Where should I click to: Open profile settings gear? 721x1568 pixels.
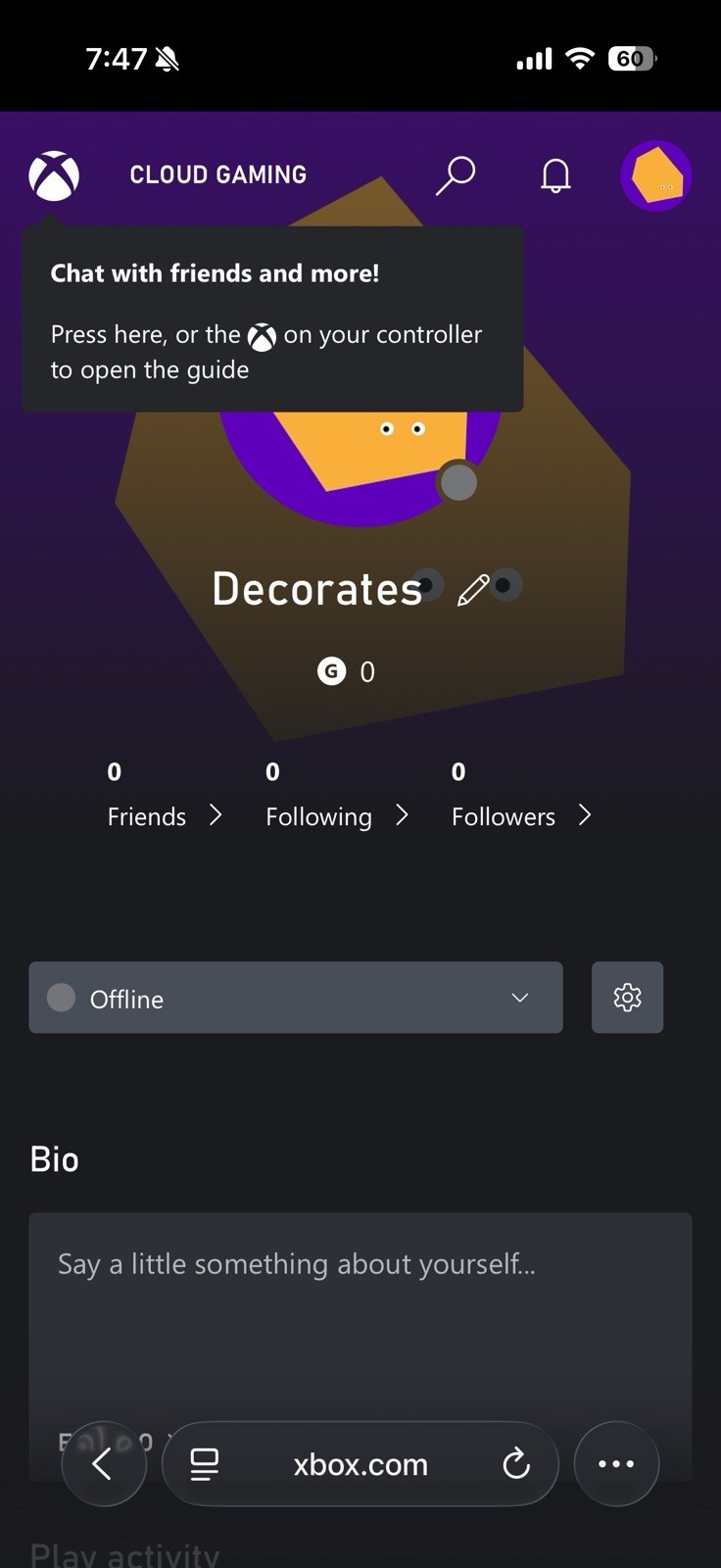click(627, 998)
